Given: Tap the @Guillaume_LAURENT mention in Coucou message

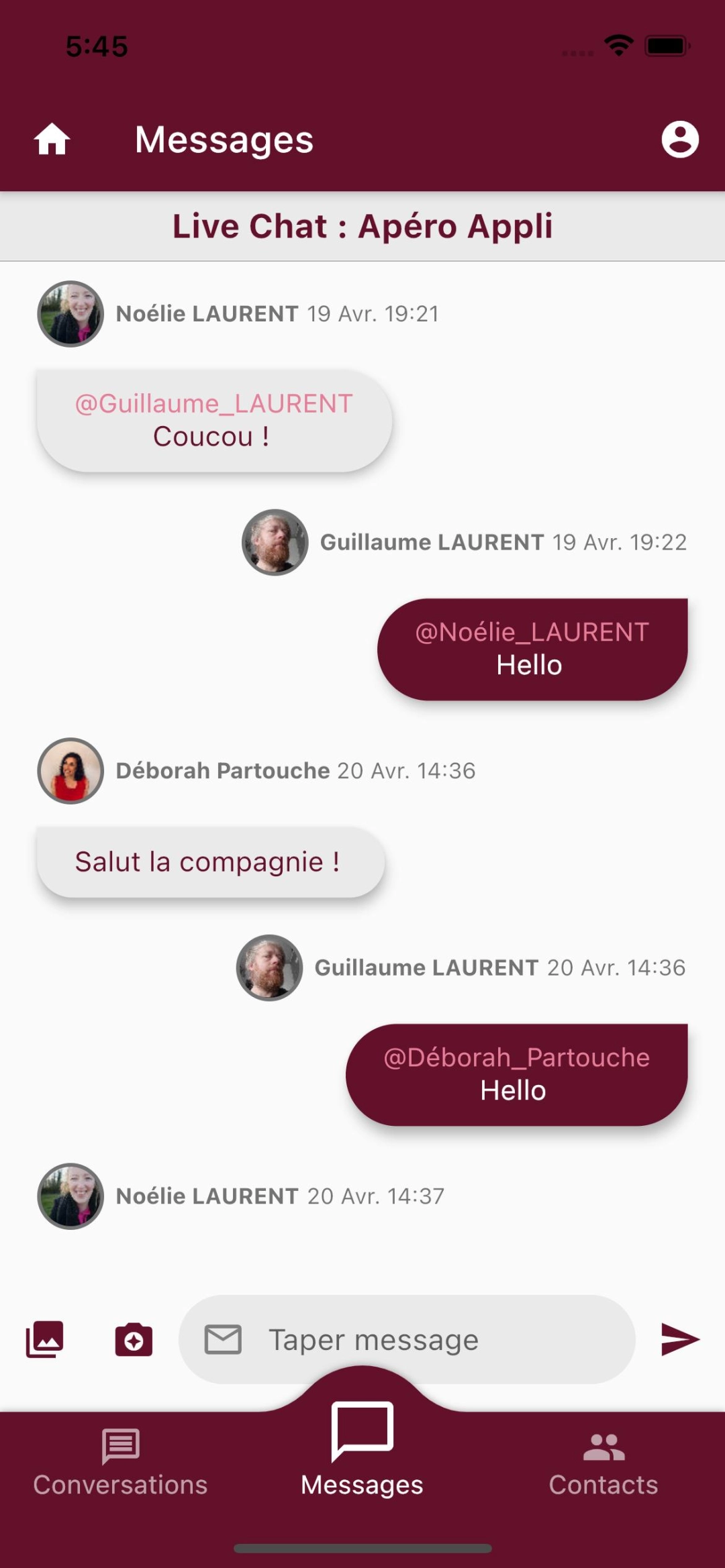Looking at the screenshot, I should tap(213, 404).
